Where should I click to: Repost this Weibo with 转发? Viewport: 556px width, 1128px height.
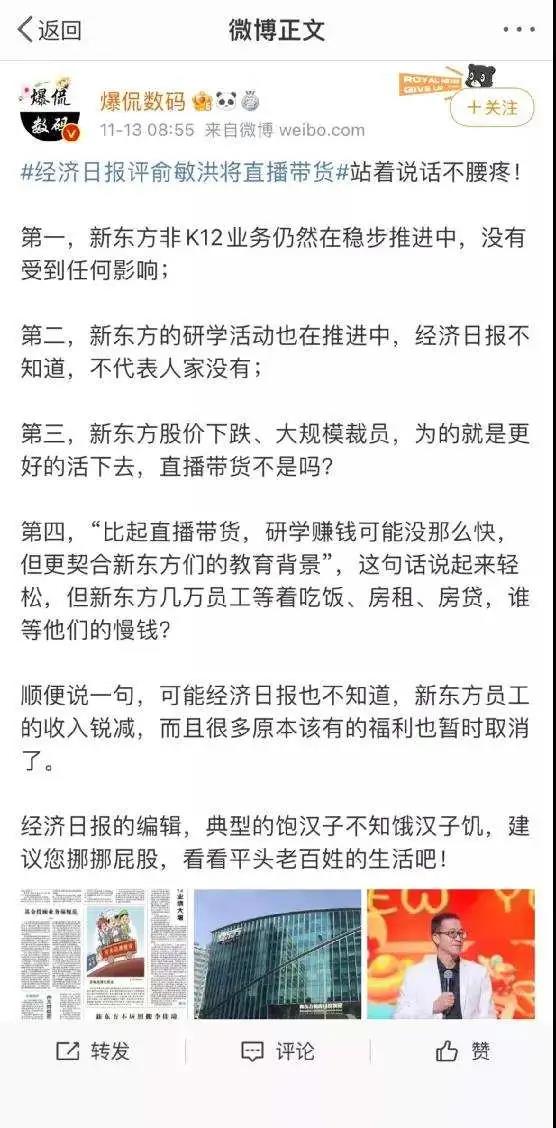(x=93, y=1052)
